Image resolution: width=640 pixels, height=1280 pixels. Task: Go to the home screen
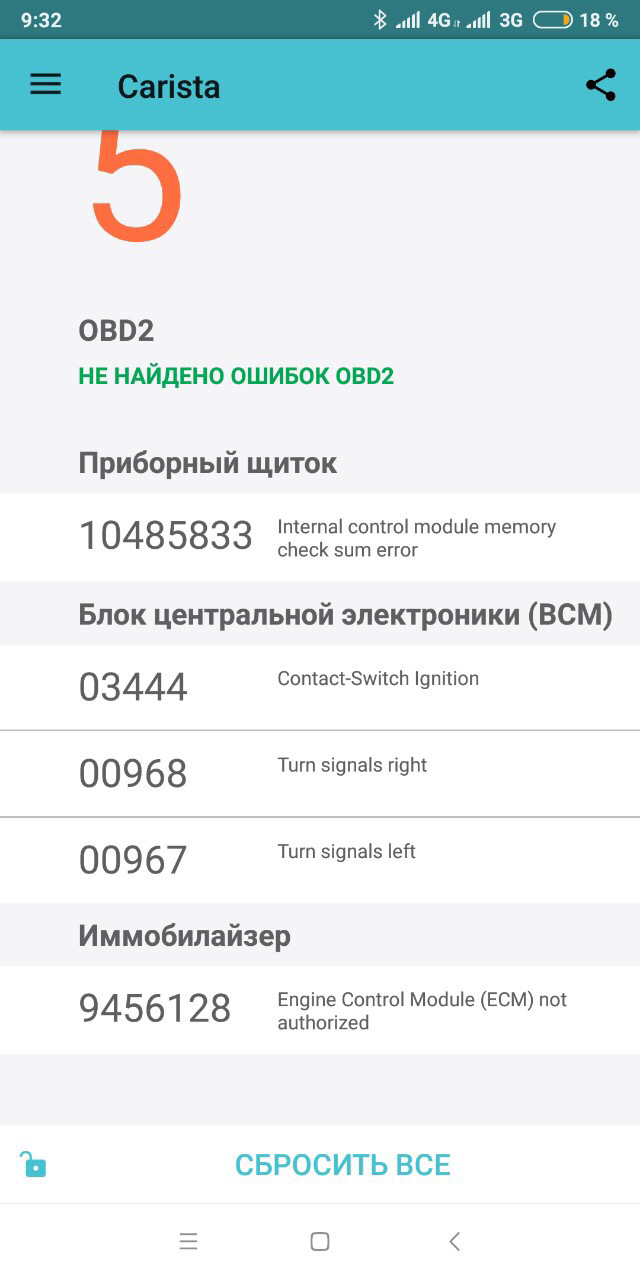[x=320, y=1242]
